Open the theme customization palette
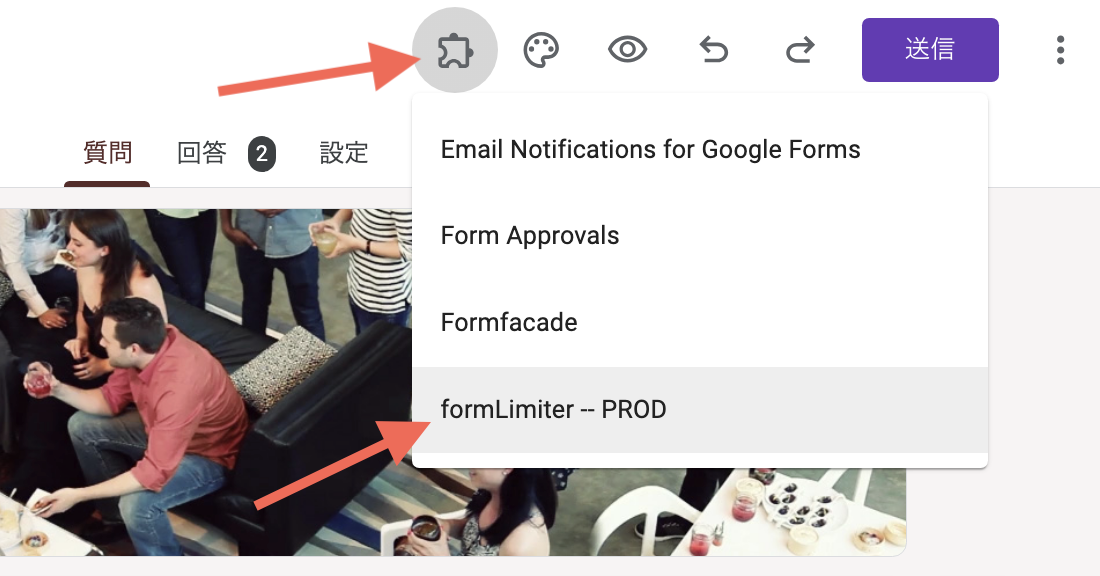Viewport: 1100px width, 576px height. click(541, 49)
